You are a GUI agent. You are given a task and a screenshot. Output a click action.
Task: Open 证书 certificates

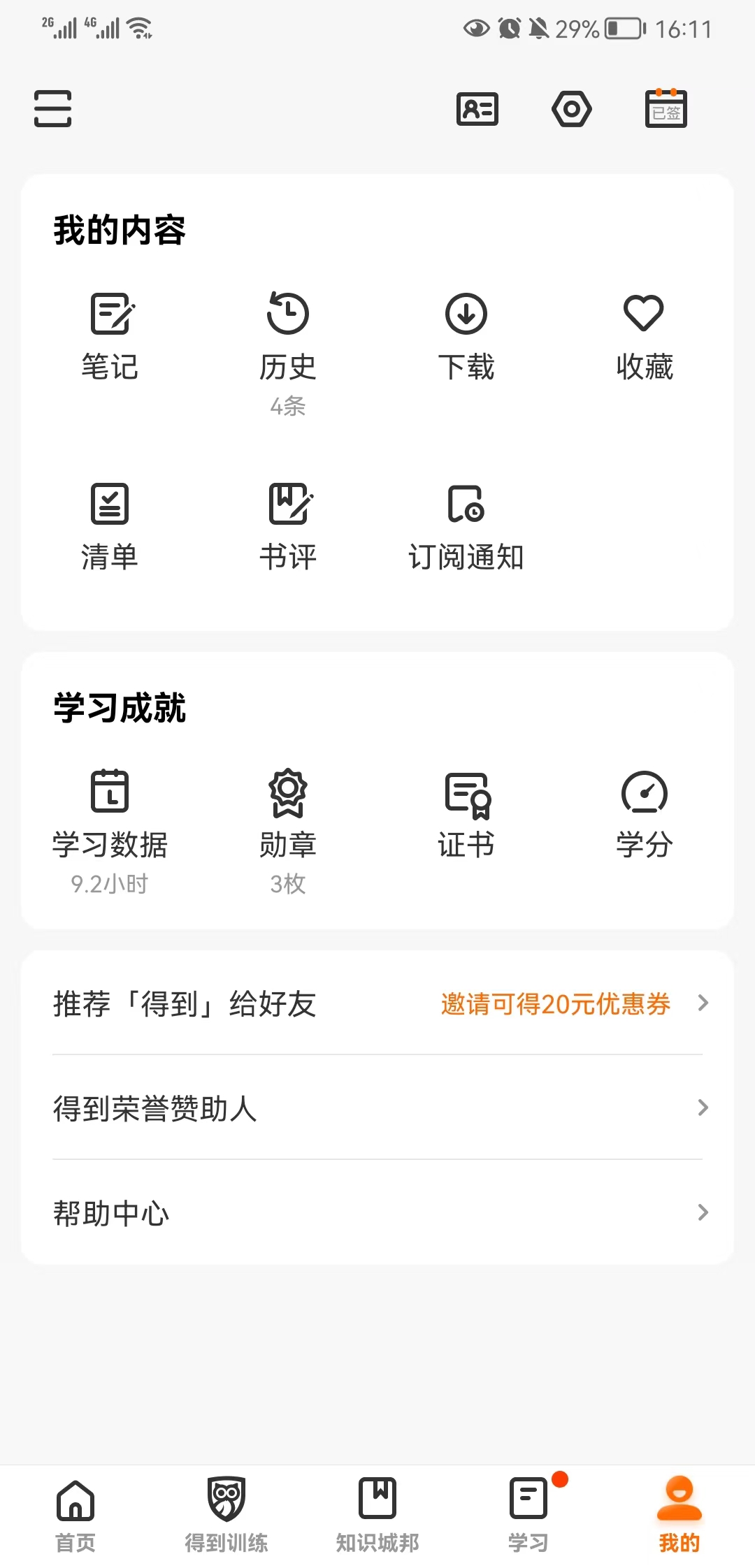(x=466, y=815)
